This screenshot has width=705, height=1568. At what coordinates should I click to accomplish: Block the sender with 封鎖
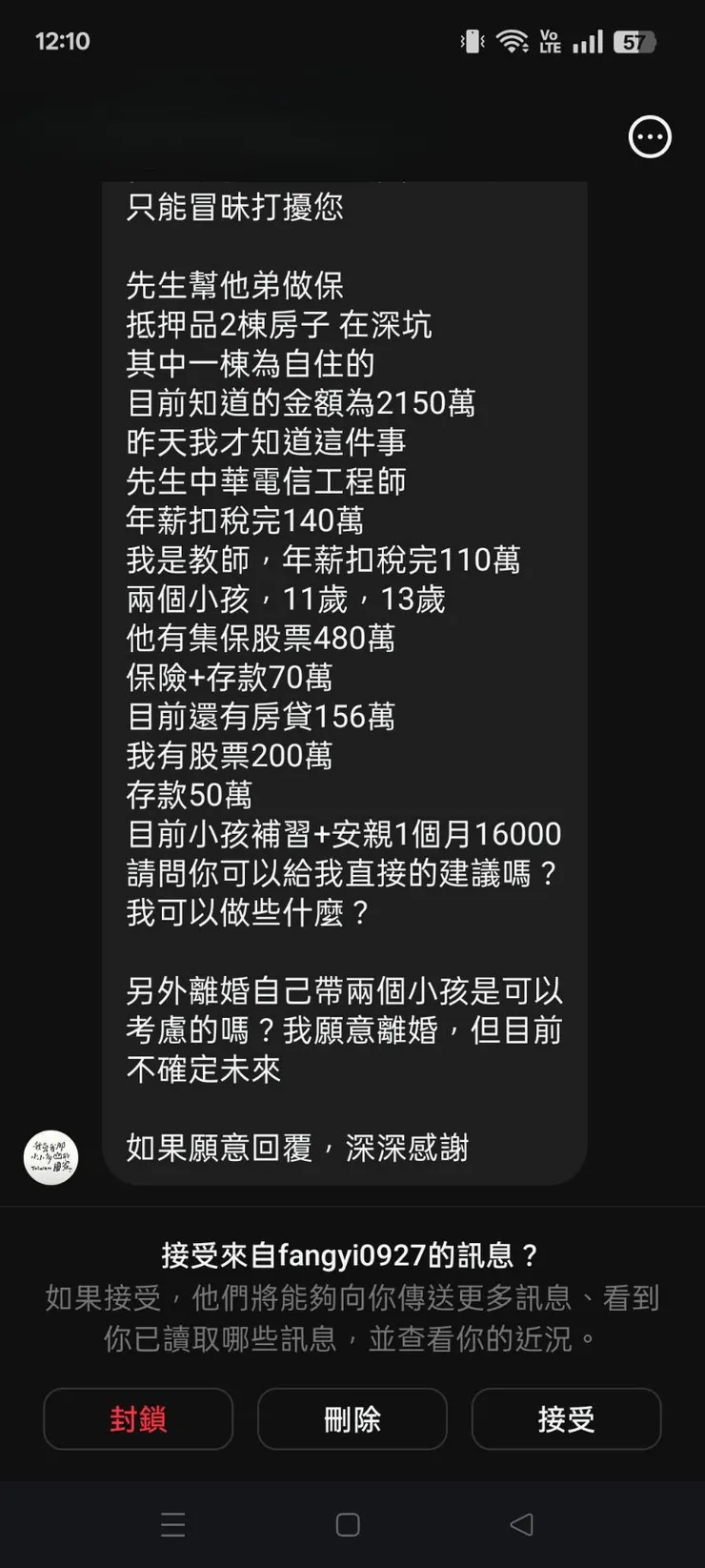138,1419
